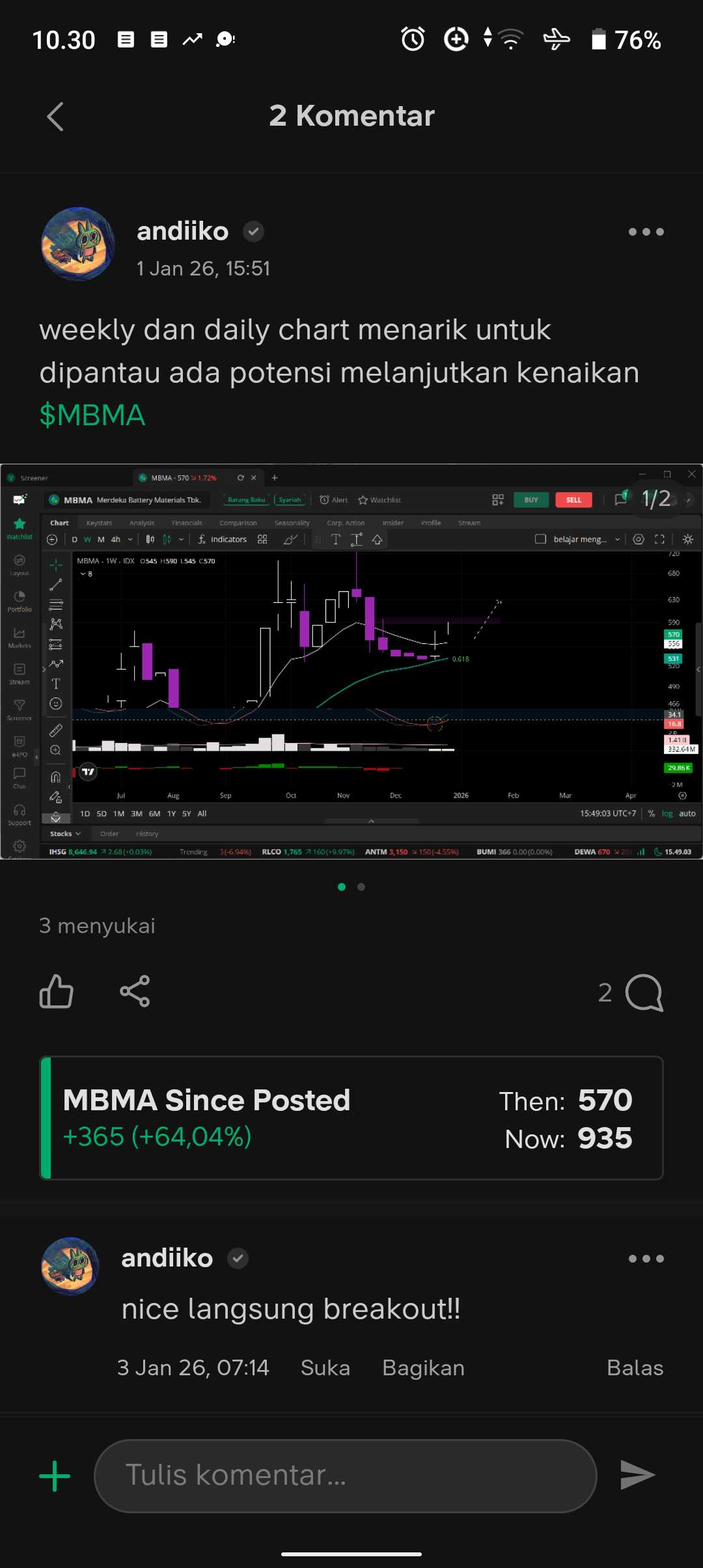Tap the comment bubble icon
The width and height of the screenshot is (703, 1568).
click(644, 993)
